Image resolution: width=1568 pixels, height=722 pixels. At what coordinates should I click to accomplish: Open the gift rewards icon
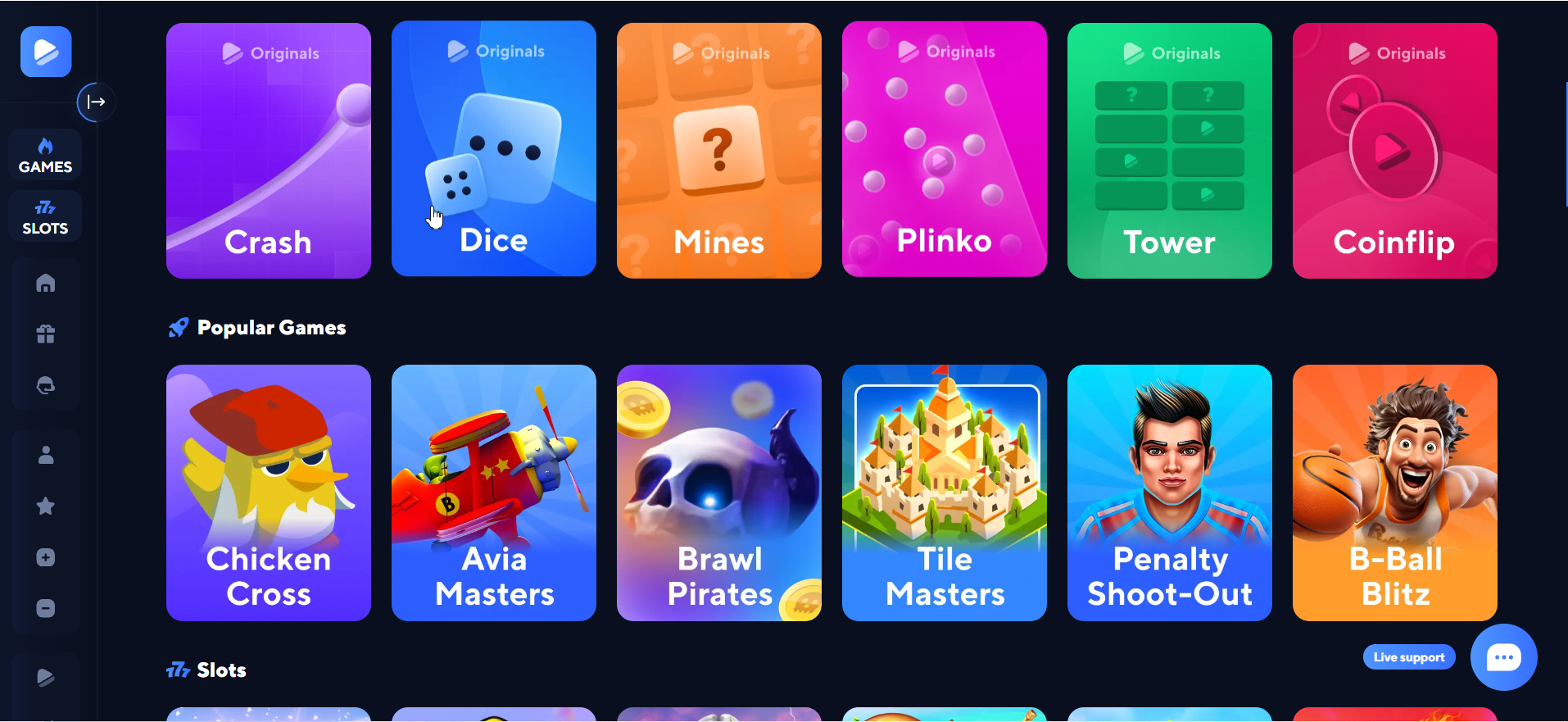click(x=46, y=334)
